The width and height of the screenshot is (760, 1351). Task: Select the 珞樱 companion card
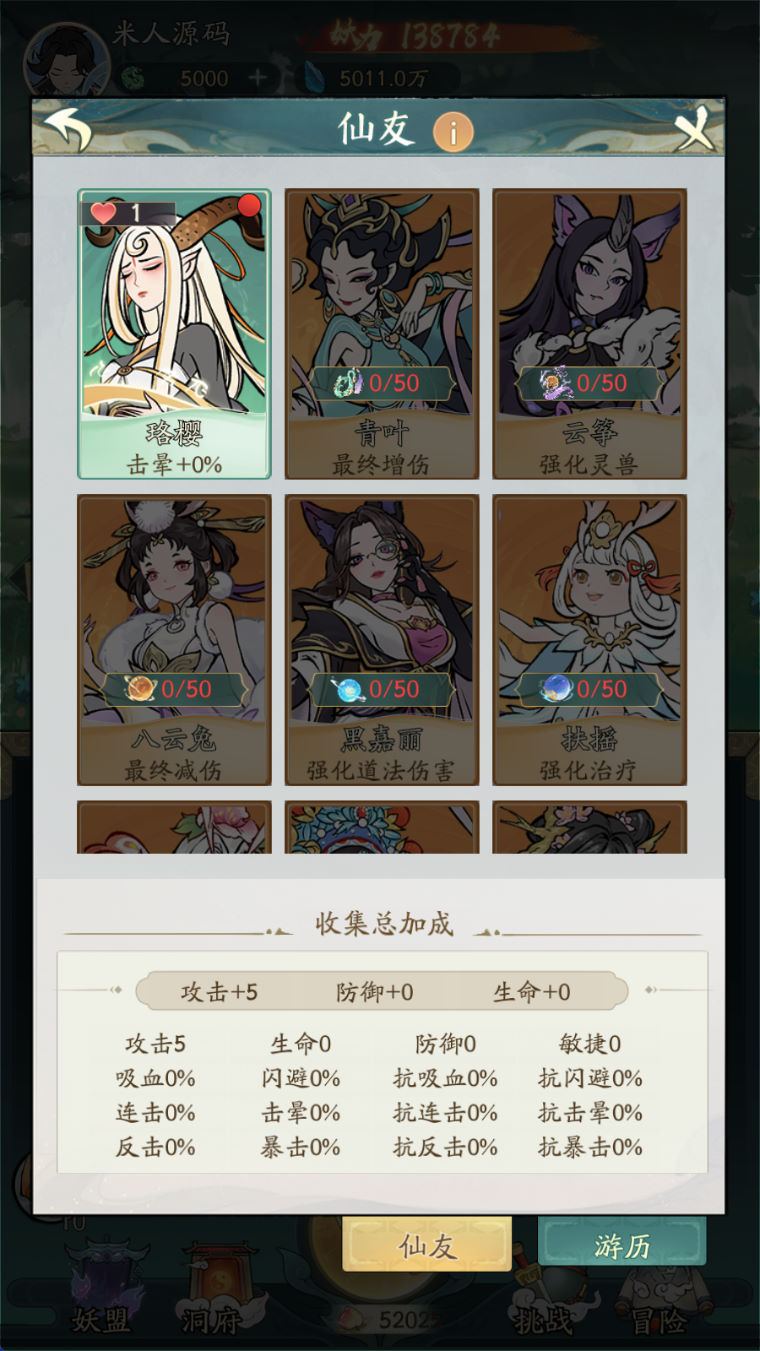[x=174, y=334]
